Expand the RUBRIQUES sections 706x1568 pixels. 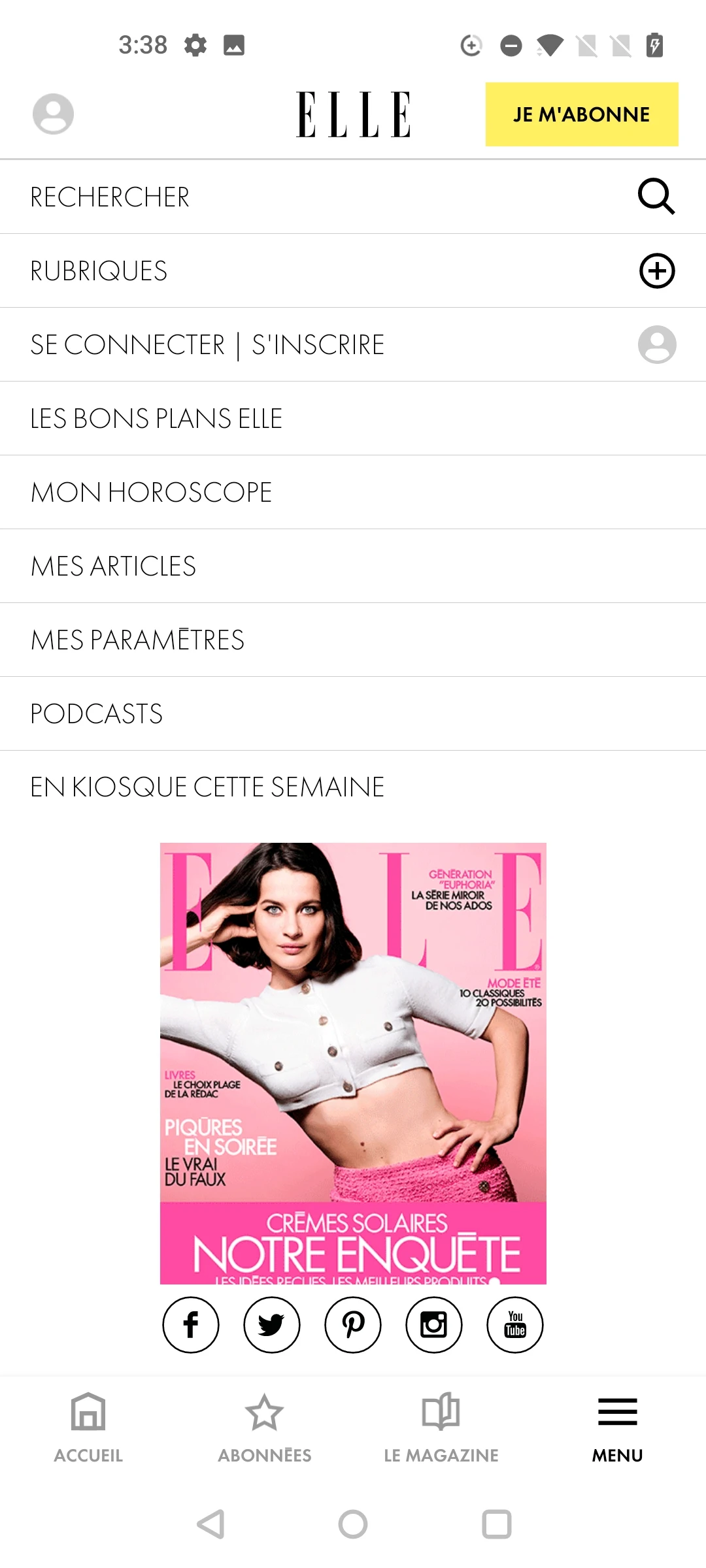[x=353, y=270]
